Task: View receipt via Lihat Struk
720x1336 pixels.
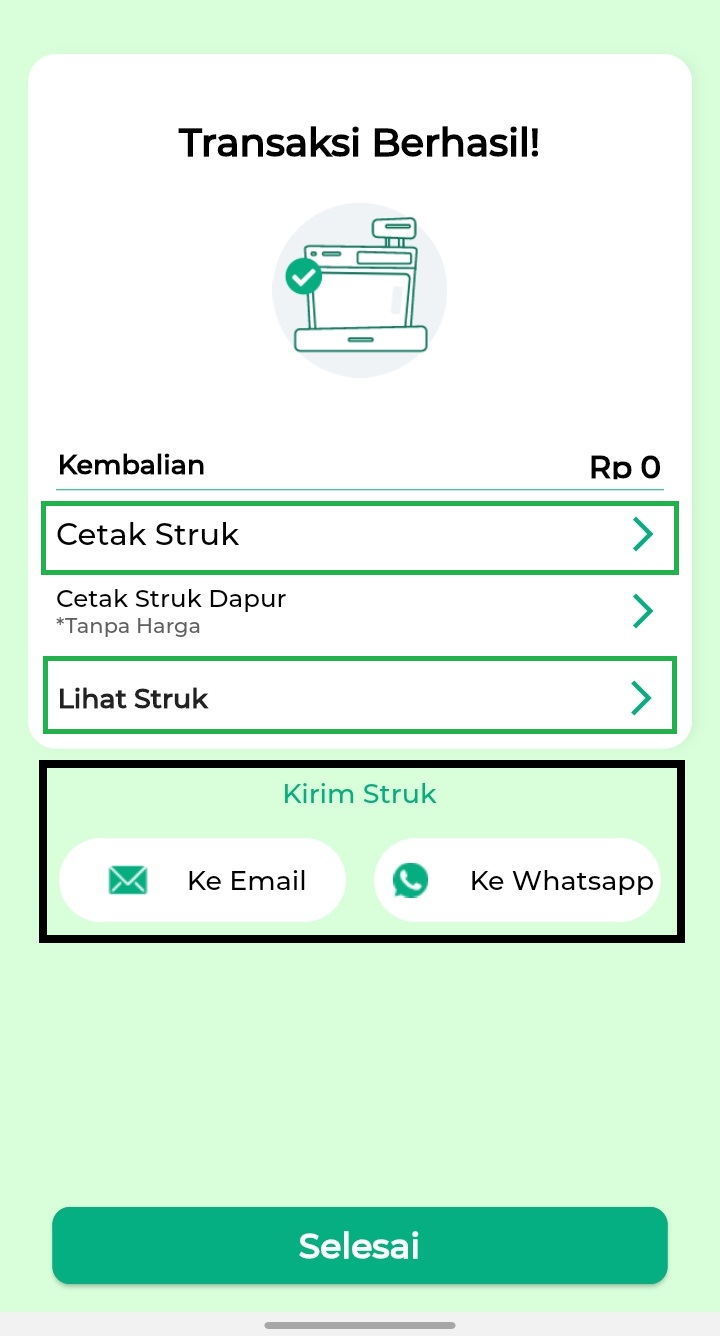Action: (359, 697)
